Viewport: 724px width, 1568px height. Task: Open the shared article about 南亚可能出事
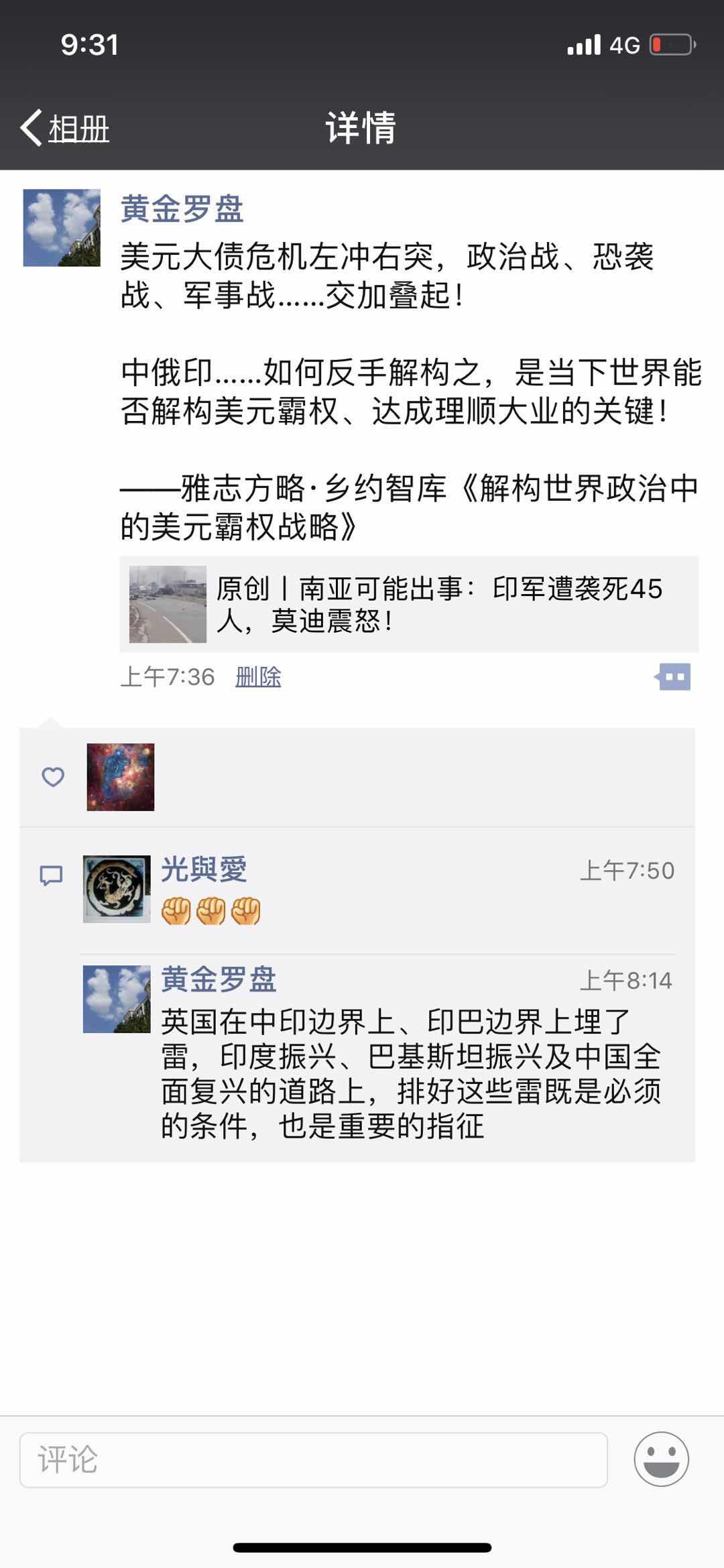[409, 604]
